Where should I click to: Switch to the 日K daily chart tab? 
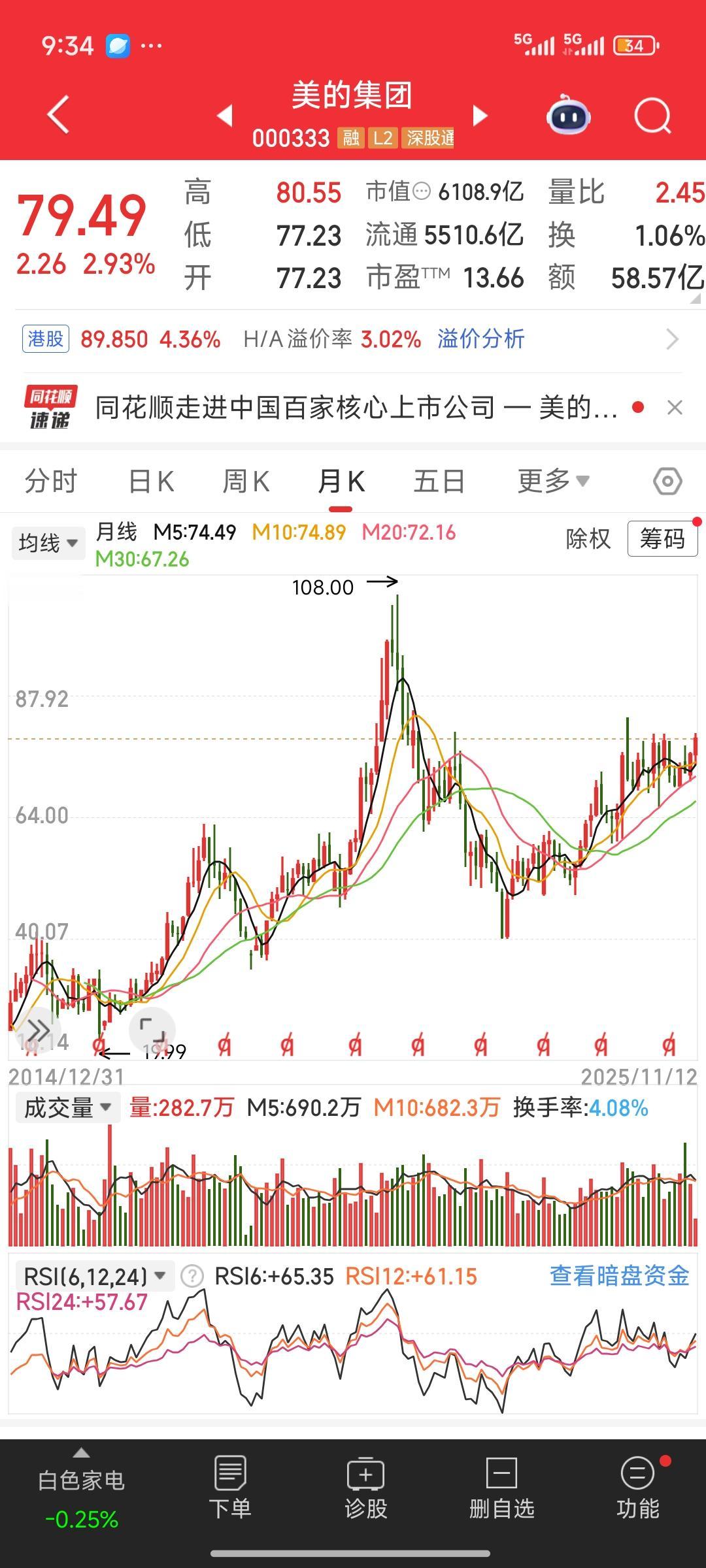pos(149,481)
